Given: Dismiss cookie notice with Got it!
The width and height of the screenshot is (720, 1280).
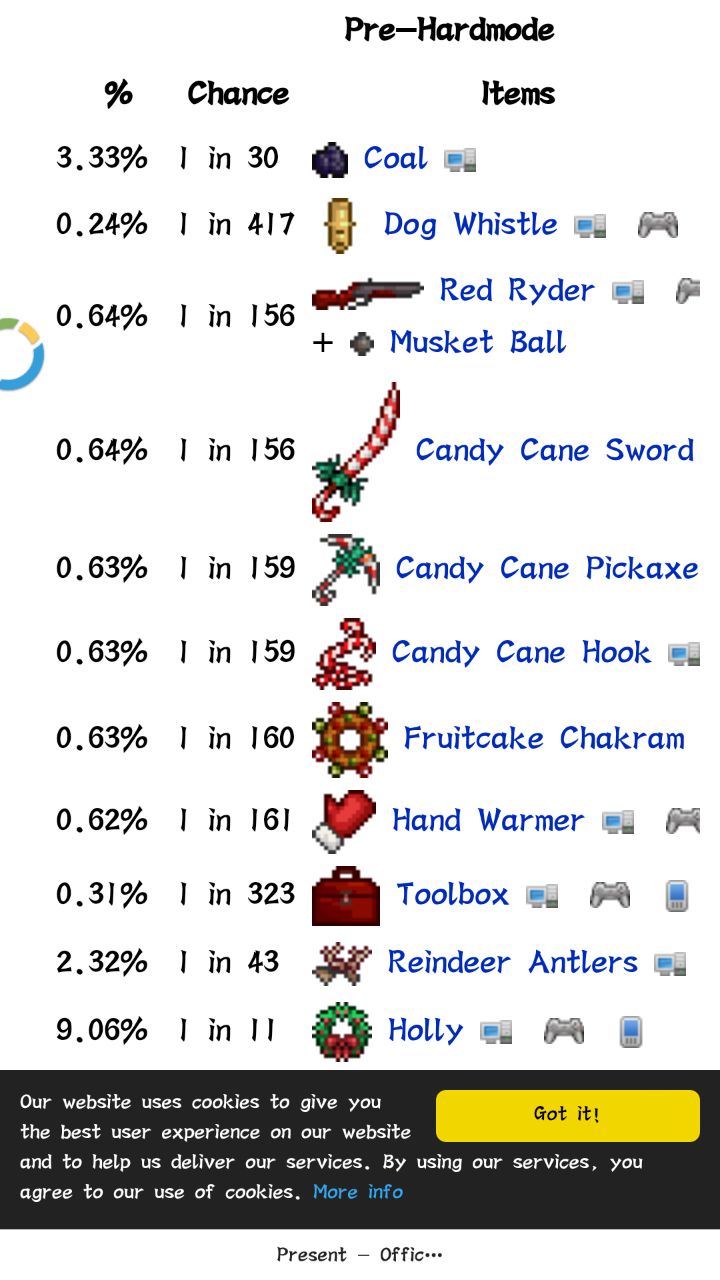Looking at the screenshot, I should click(567, 1115).
